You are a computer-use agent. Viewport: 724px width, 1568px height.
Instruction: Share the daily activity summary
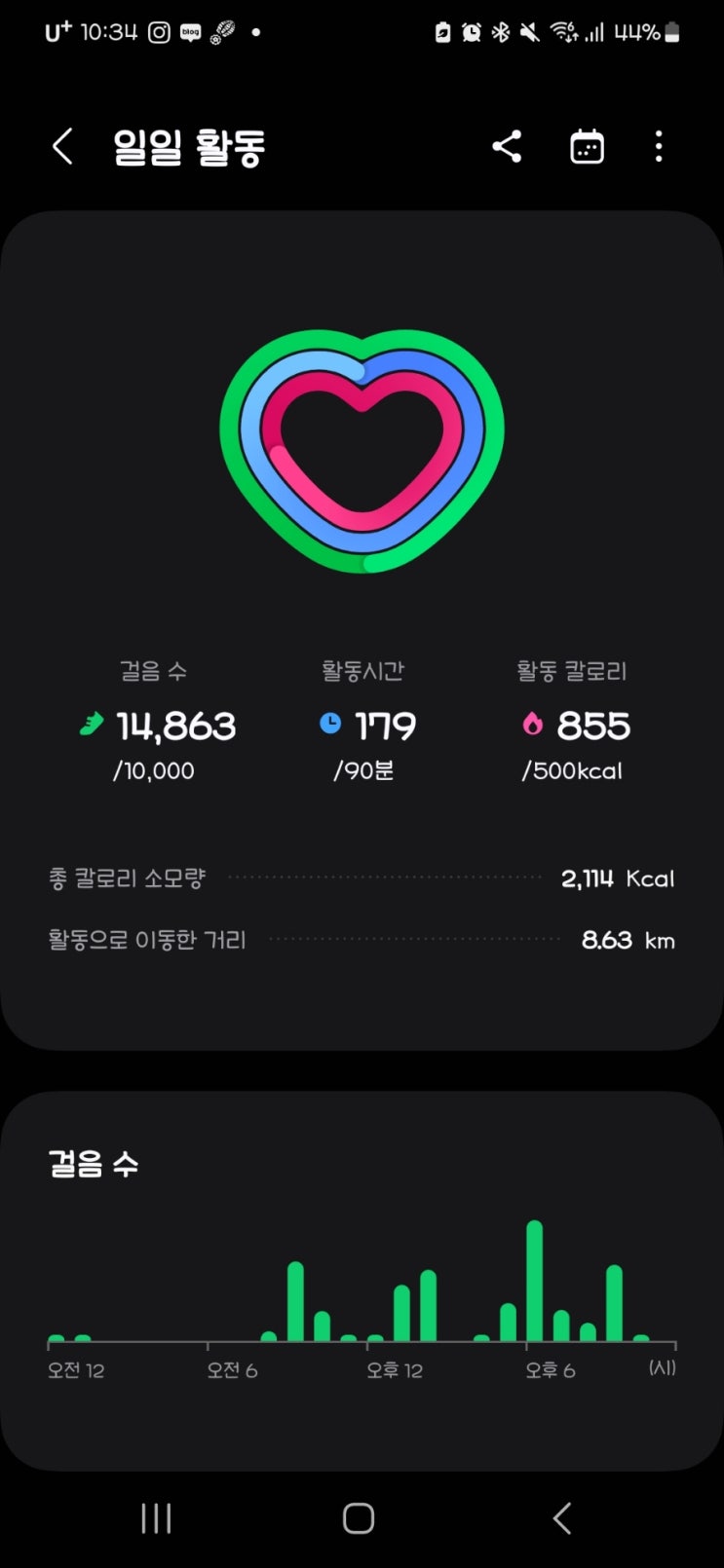pyautogui.click(x=507, y=147)
